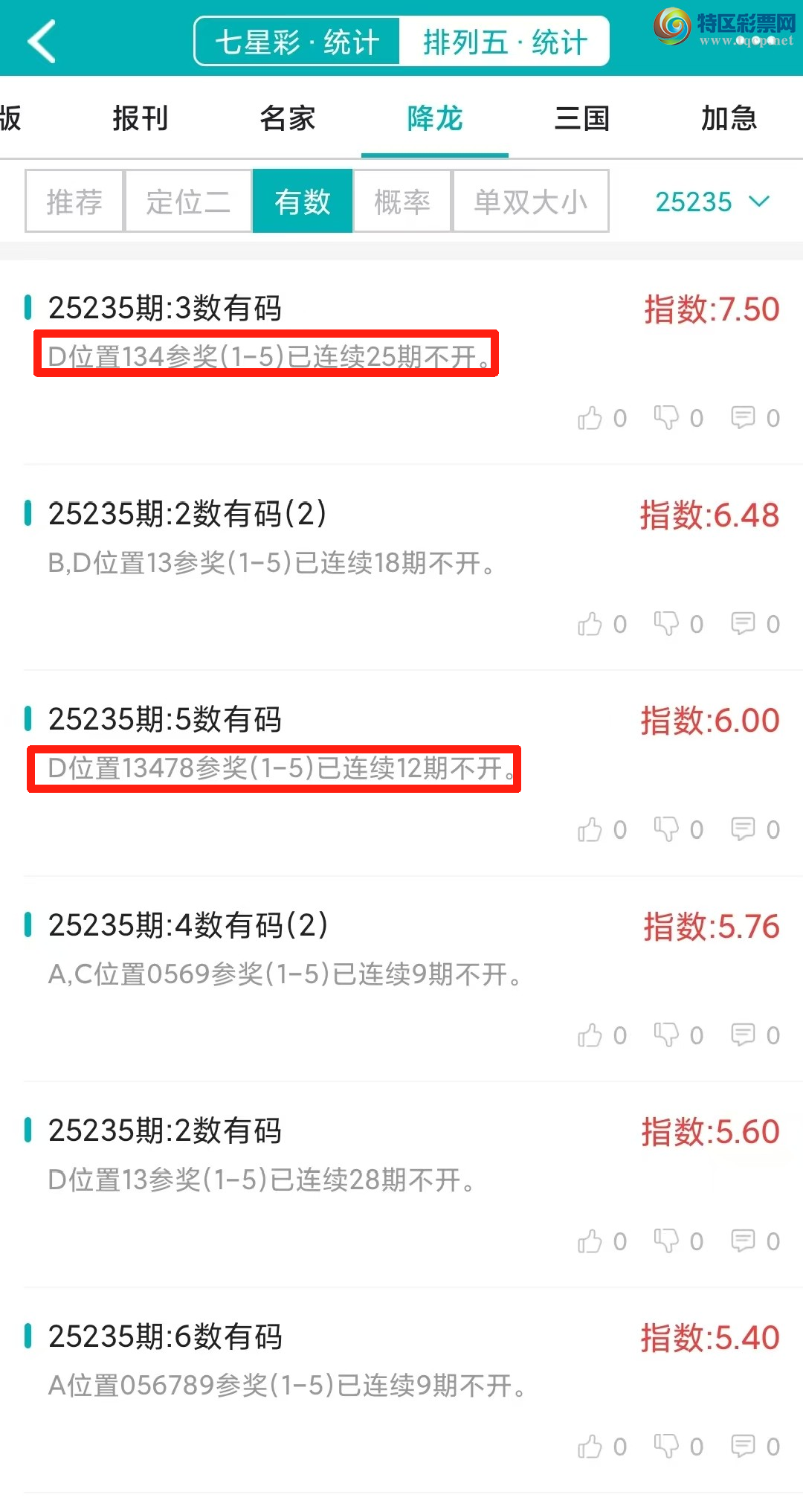Image resolution: width=803 pixels, height=1512 pixels.
Task: Select the 推荐 filter
Action: point(74,202)
